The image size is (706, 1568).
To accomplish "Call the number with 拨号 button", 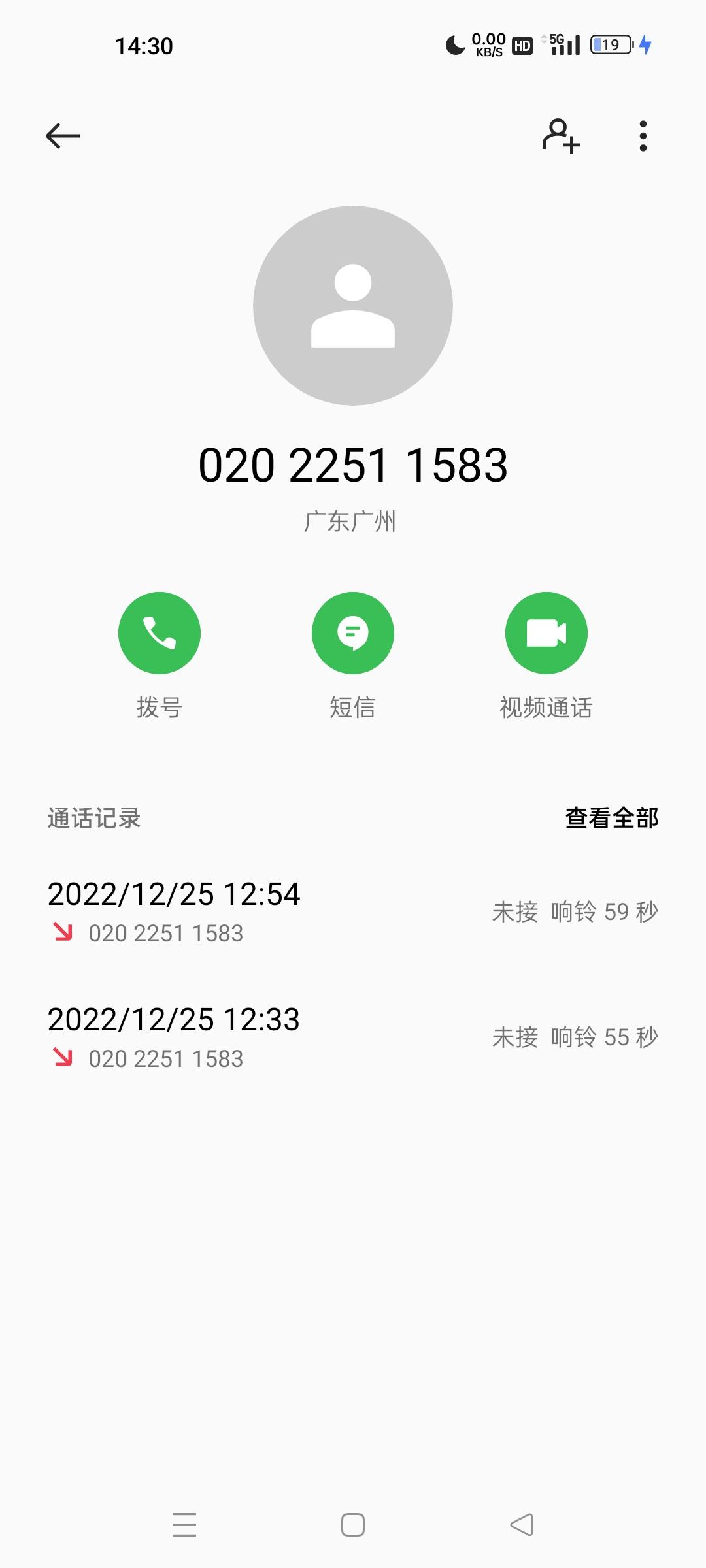I will (159, 632).
